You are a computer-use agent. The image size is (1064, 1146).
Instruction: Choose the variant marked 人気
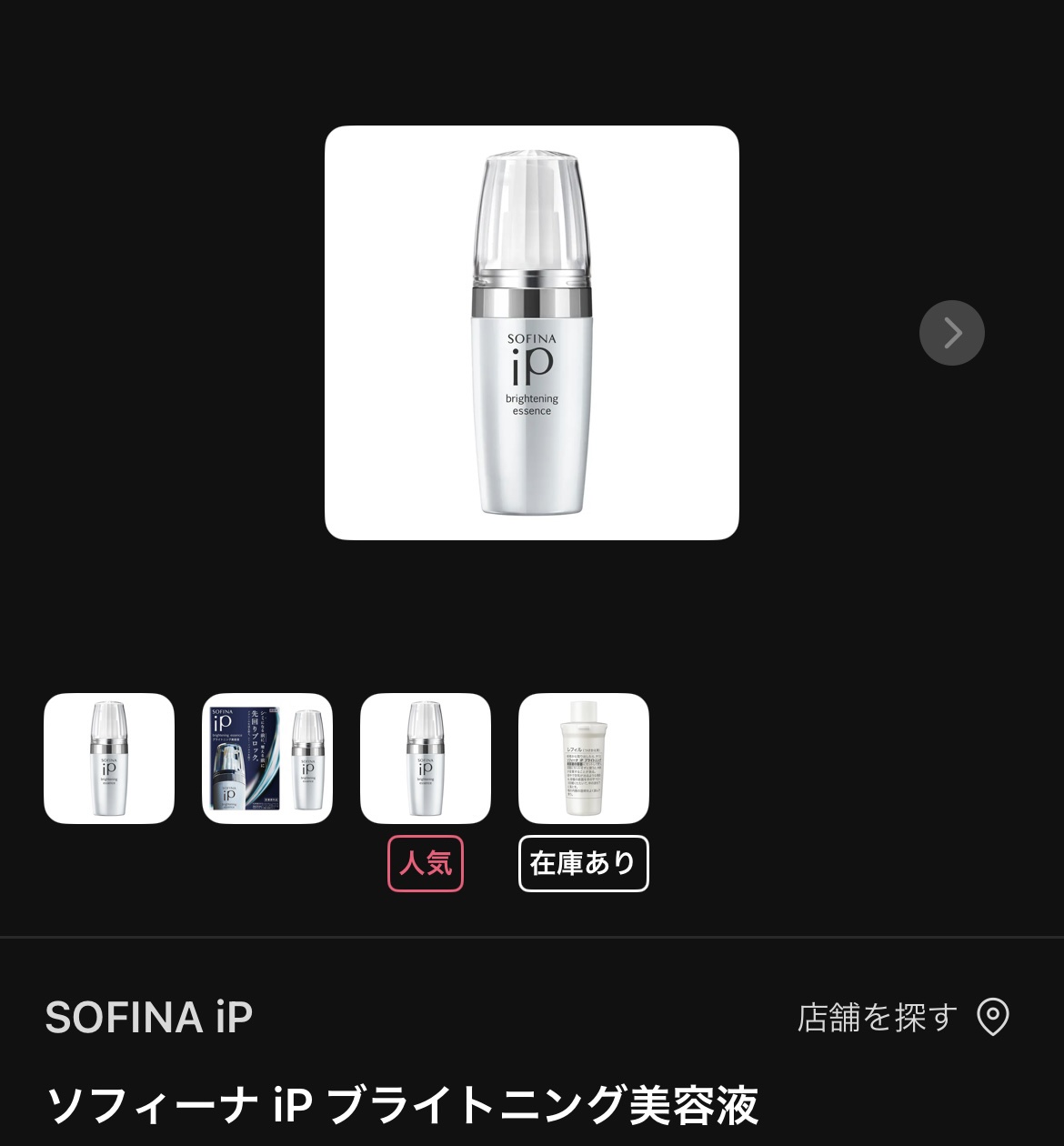coord(426,759)
